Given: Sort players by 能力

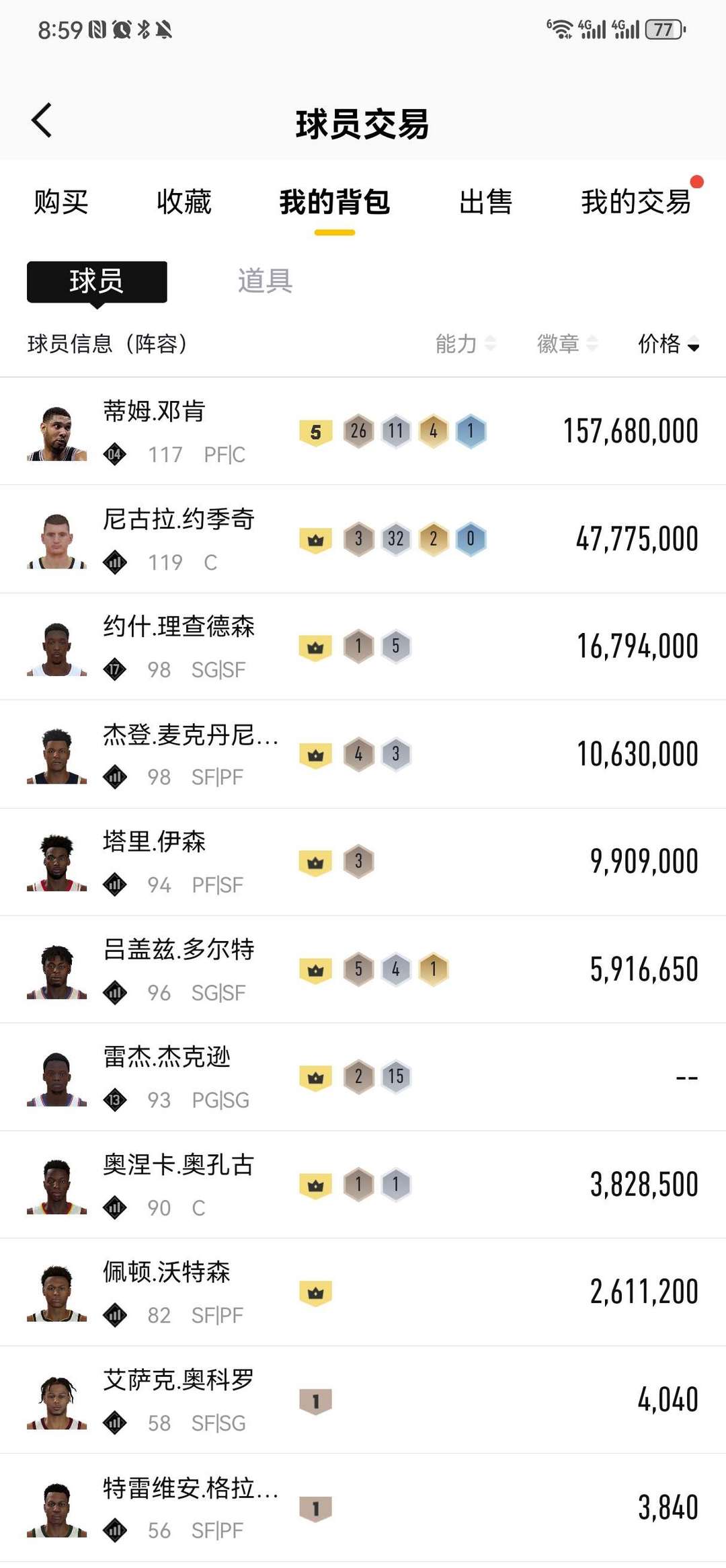Looking at the screenshot, I should (x=465, y=344).
